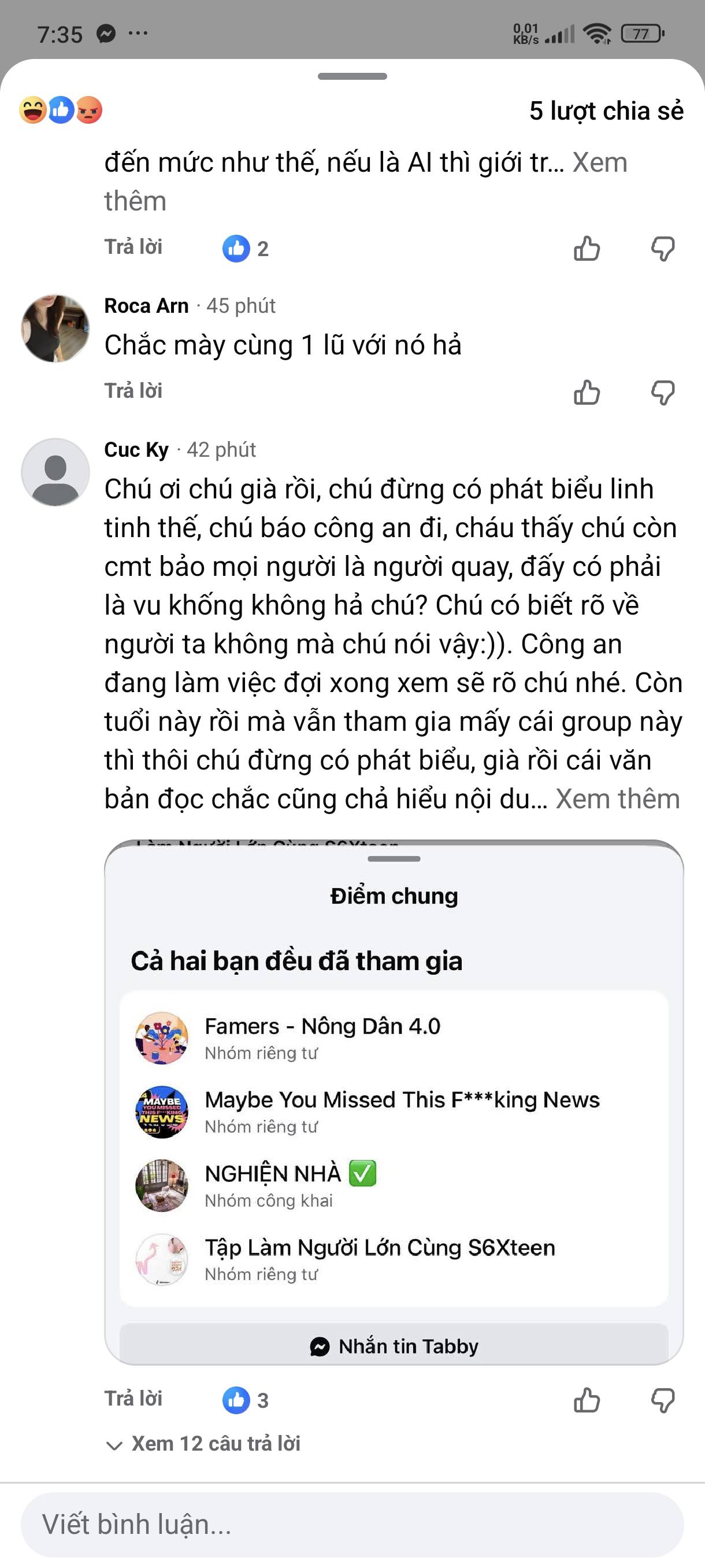Expand Cuc Ky's comment with Xem thêm
The width and height of the screenshot is (705, 1568).
tap(617, 799)
